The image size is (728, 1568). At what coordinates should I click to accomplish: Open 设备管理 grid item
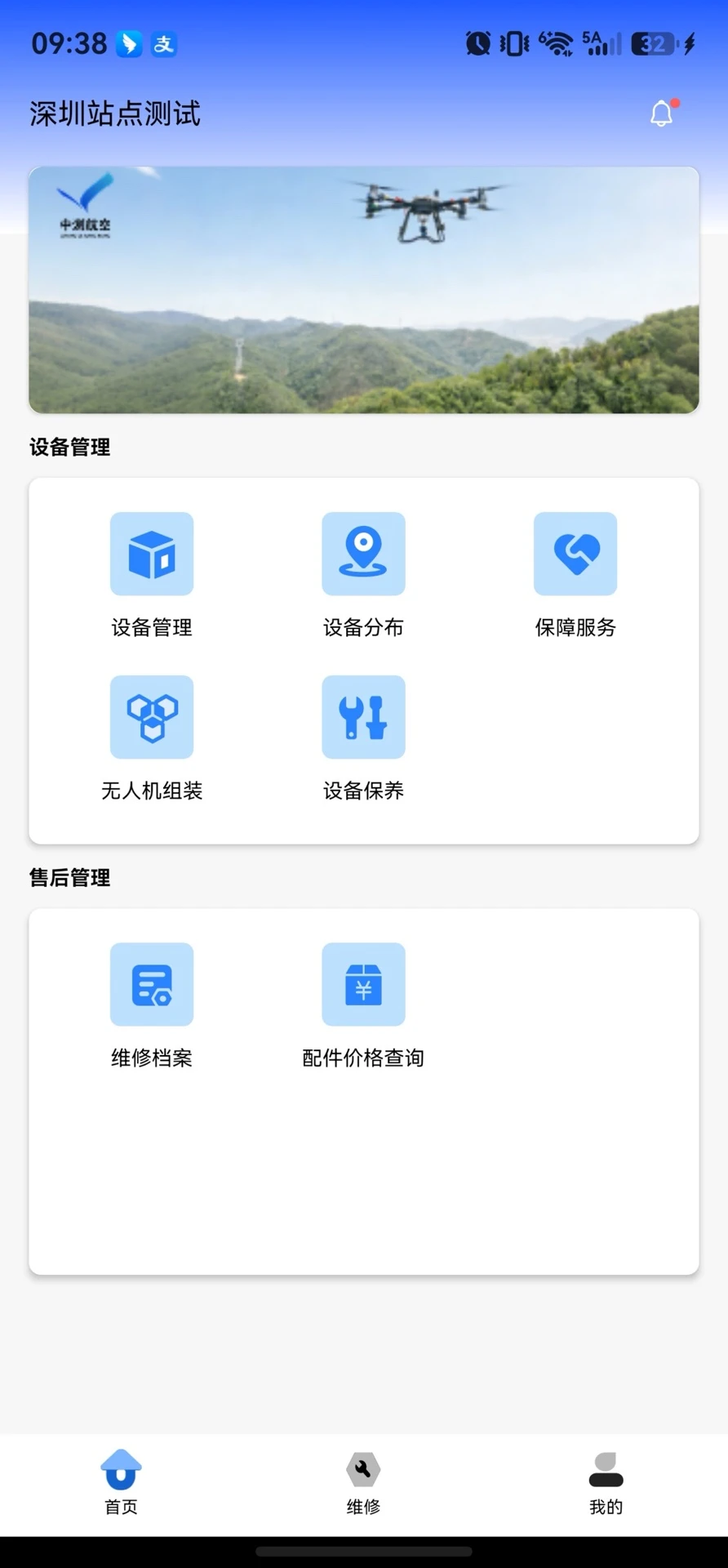click(152, 575)
